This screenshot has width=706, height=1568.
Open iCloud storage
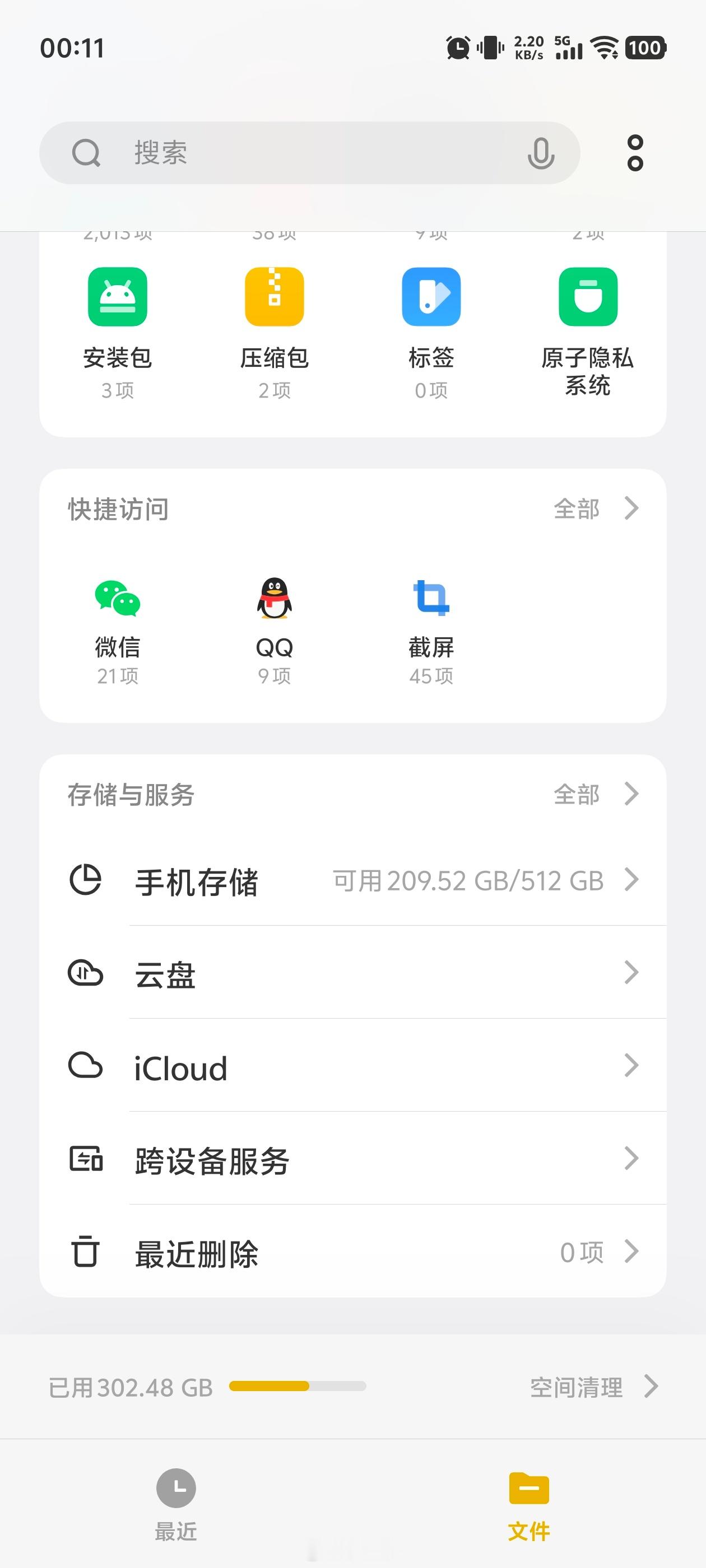pyautogui.click(x=352, y=1066)
